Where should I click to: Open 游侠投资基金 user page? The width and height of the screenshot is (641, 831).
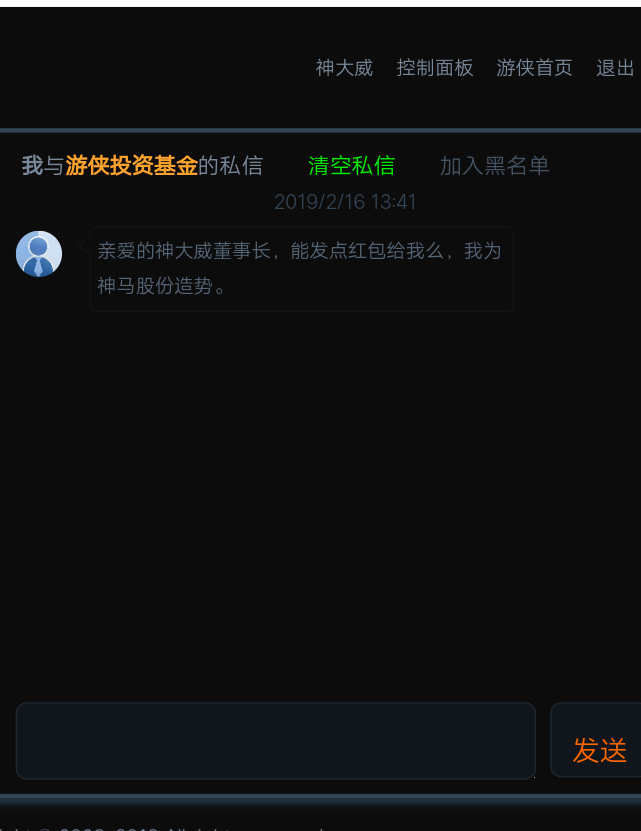click(x=131, y=166)
